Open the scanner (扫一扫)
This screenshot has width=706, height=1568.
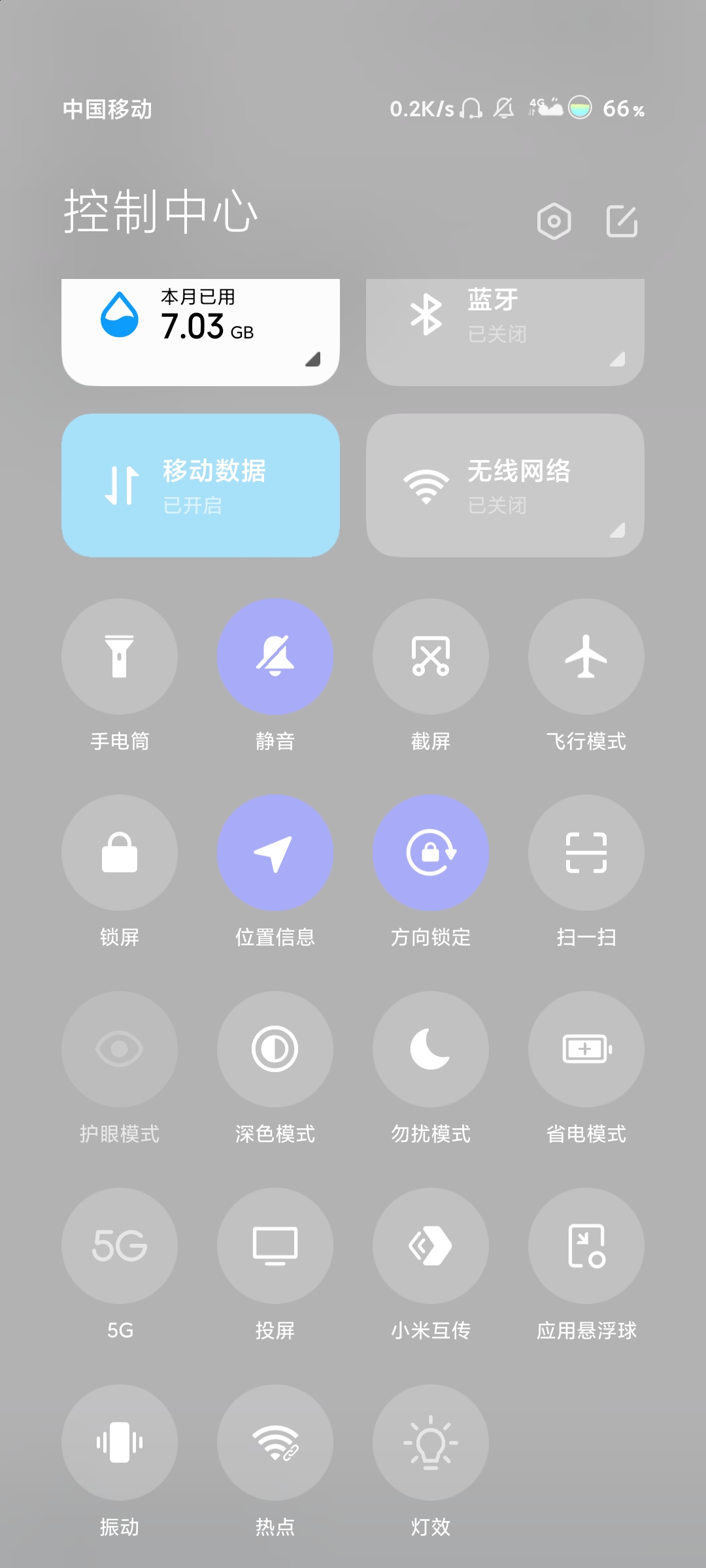(586, 853)
